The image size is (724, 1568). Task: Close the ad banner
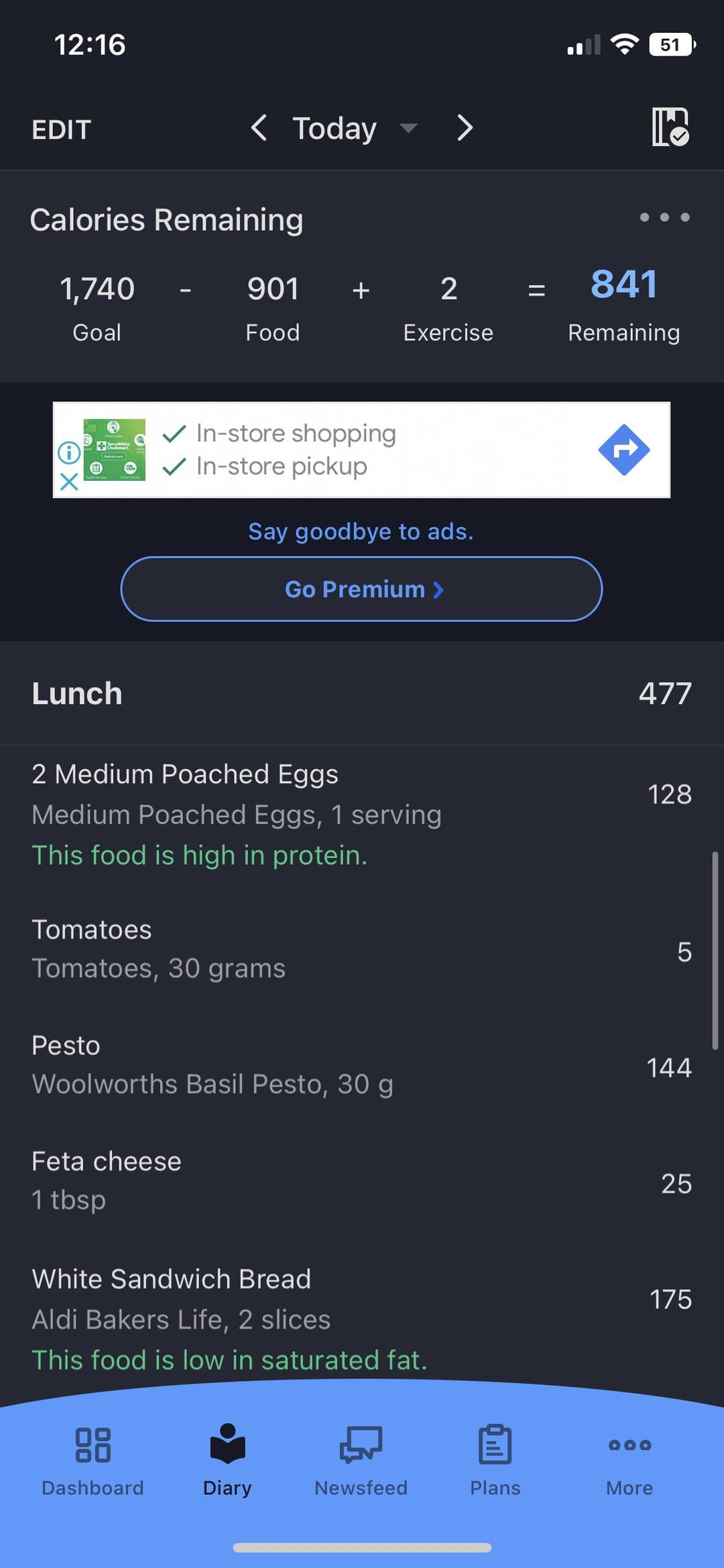(69, 482)
